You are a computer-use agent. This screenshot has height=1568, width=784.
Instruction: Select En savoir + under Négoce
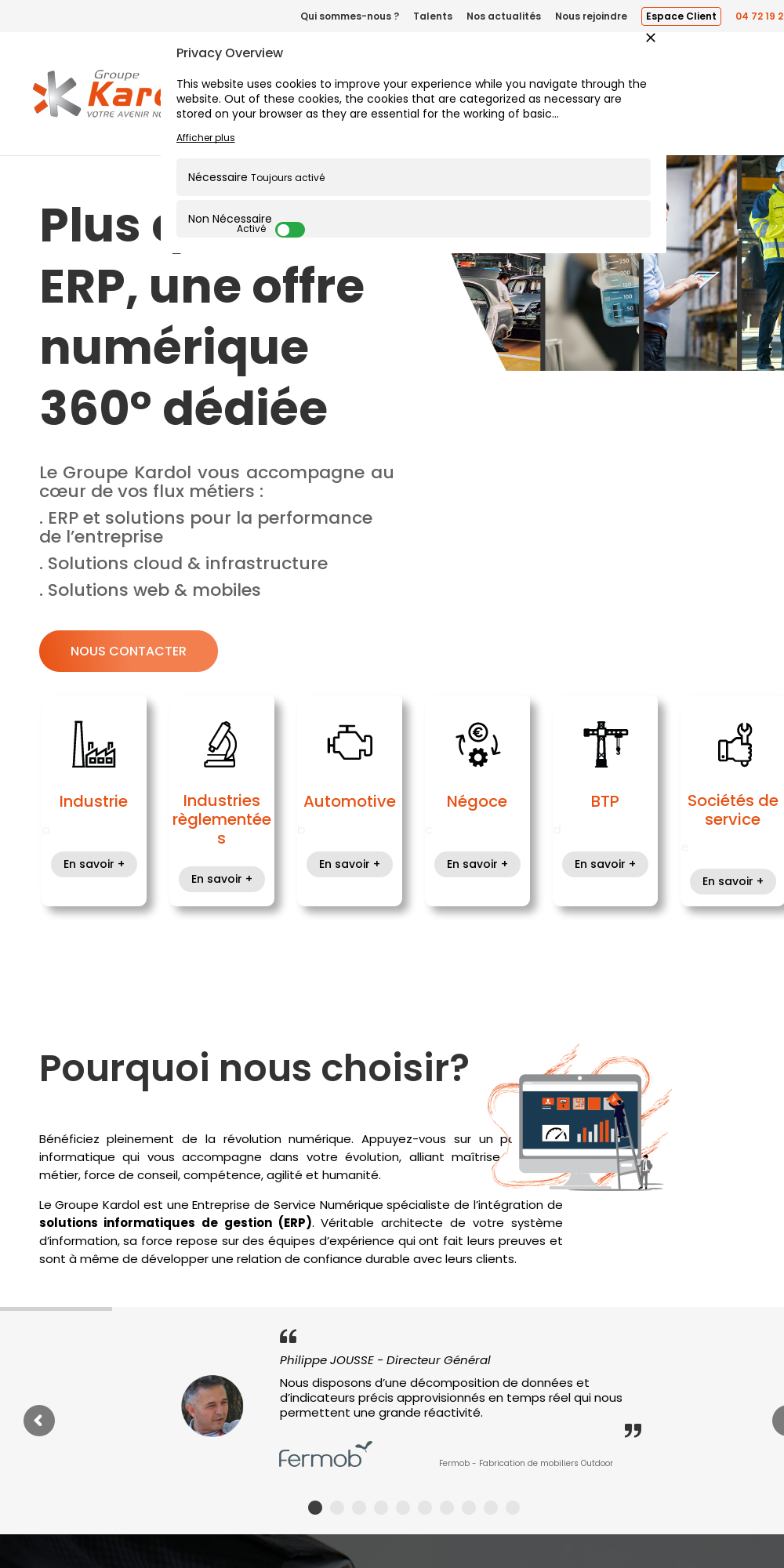pyautogui.click(x=477, y=864)
